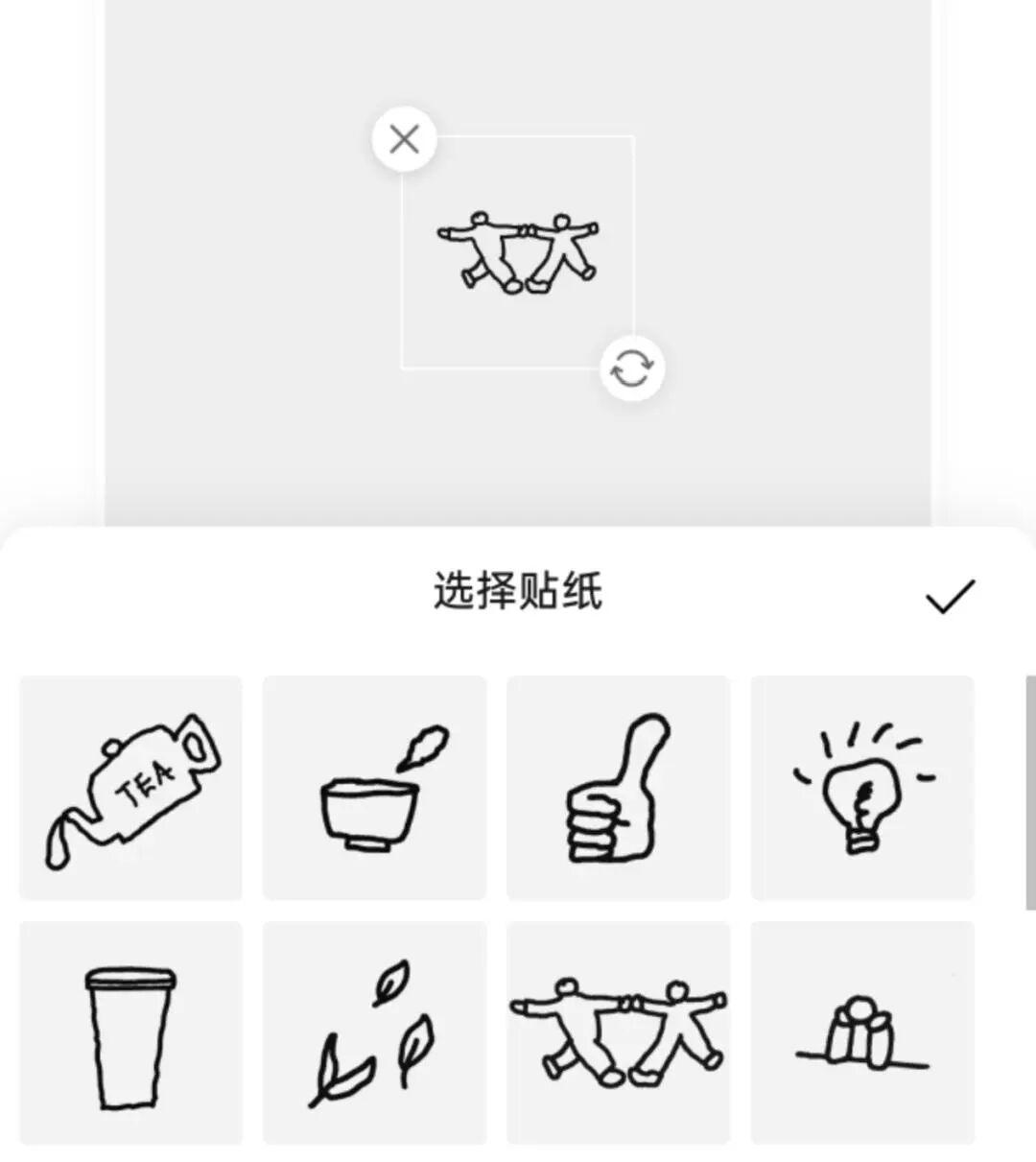Remove the sticker with the X button
This screenshot has height=1162, width=1036.
pos(404,140)
